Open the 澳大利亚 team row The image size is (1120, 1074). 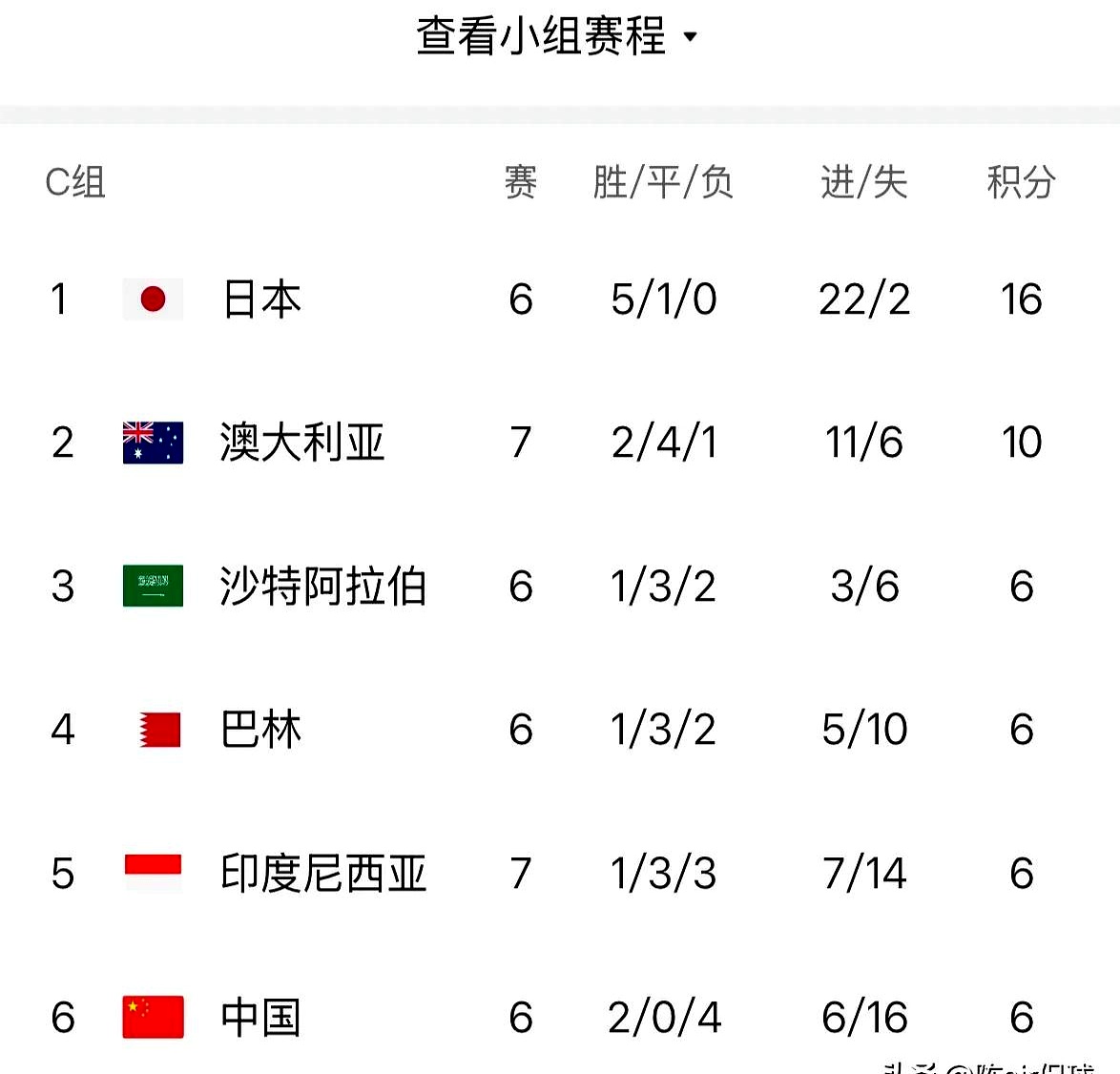point(301,443)
